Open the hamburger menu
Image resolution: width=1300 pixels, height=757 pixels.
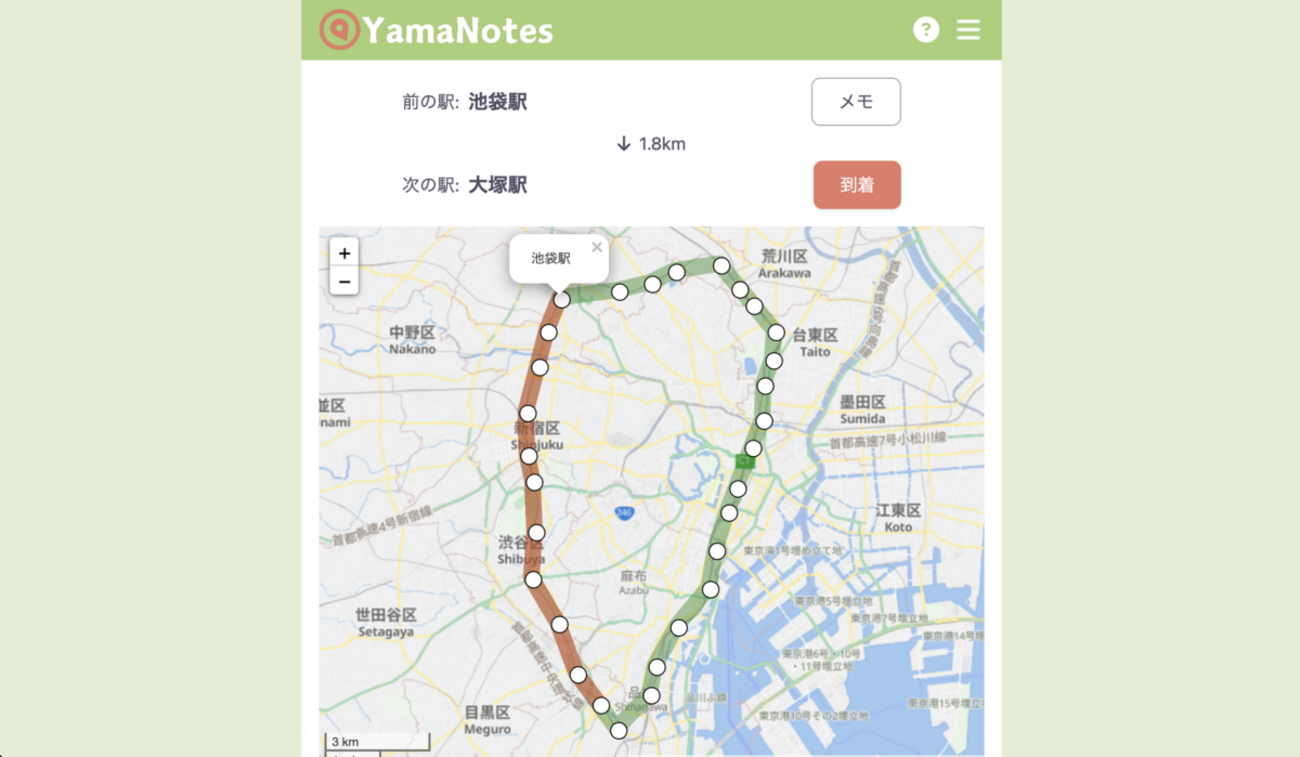pyautogui.click(x=968, y=30)
